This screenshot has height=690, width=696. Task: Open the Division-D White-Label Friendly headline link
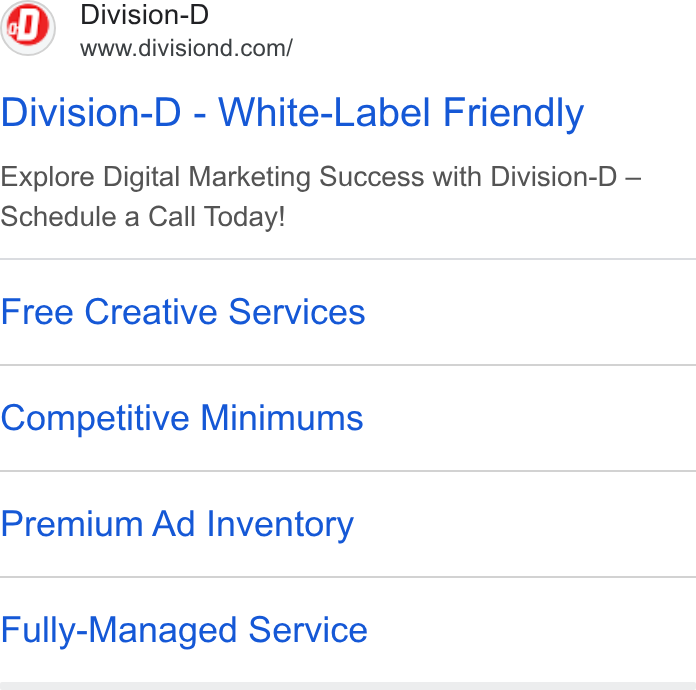(x=292, y=113)
